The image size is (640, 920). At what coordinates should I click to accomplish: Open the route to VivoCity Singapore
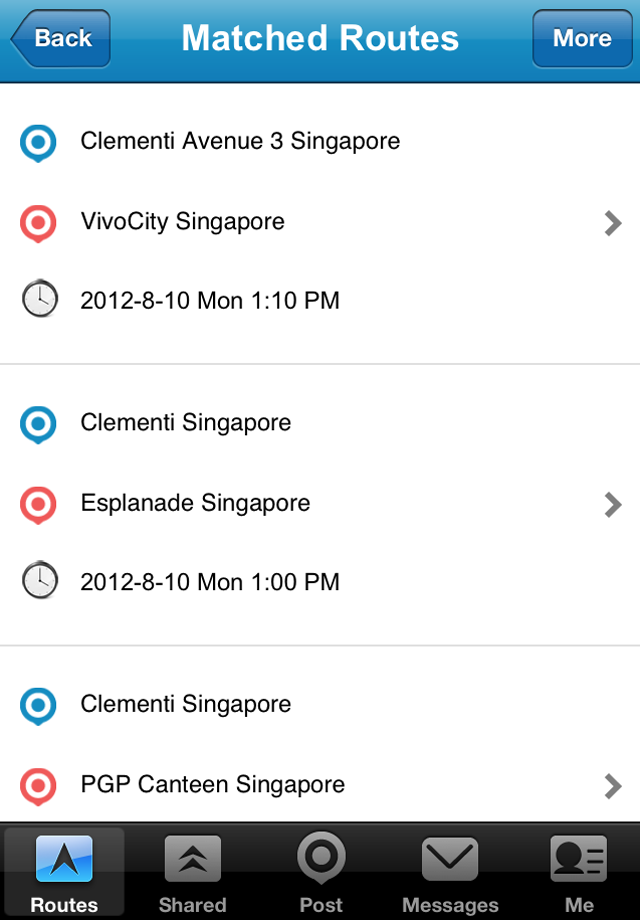tap(320, 222)
